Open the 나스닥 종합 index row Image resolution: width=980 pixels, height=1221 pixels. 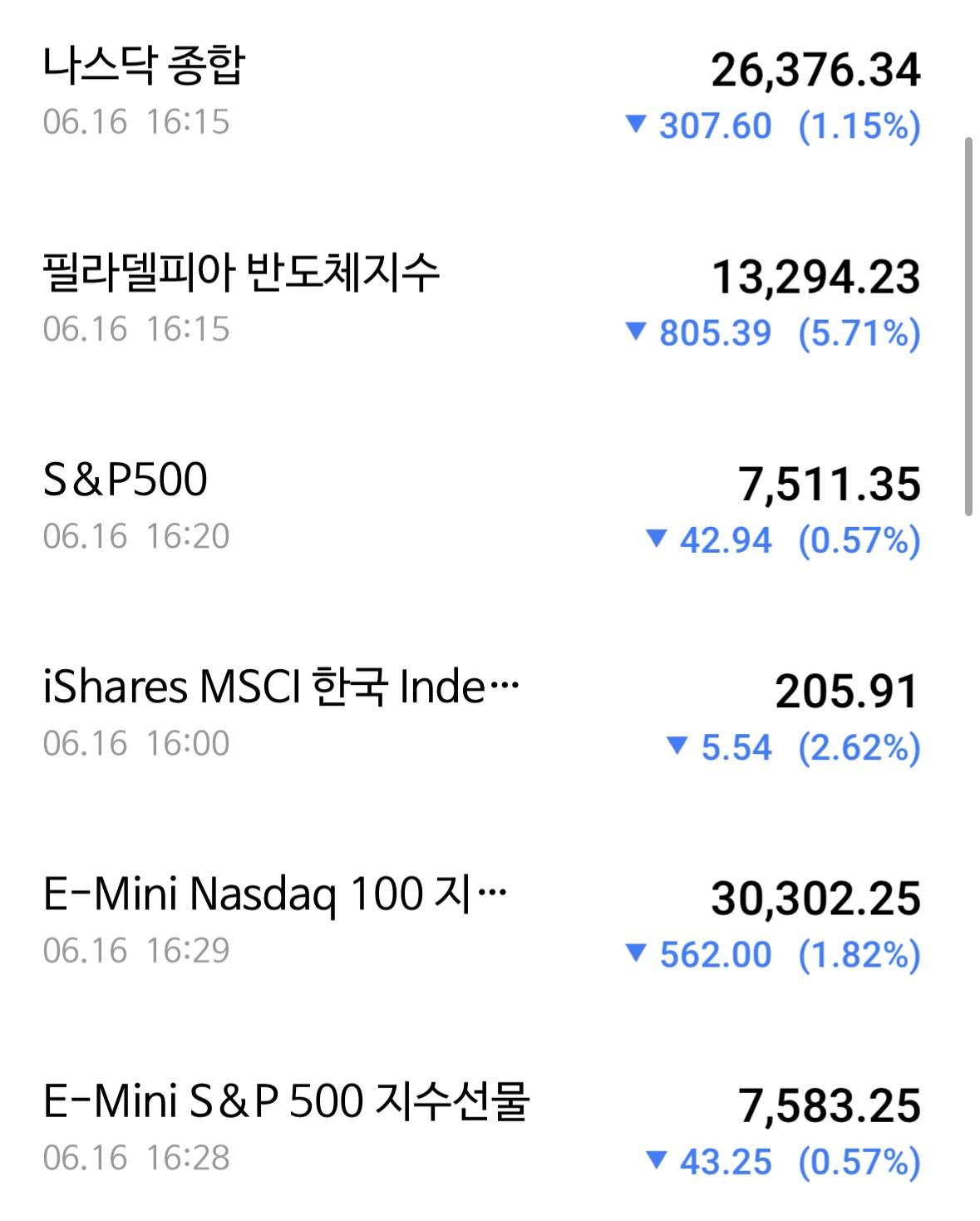click(482, 93)
